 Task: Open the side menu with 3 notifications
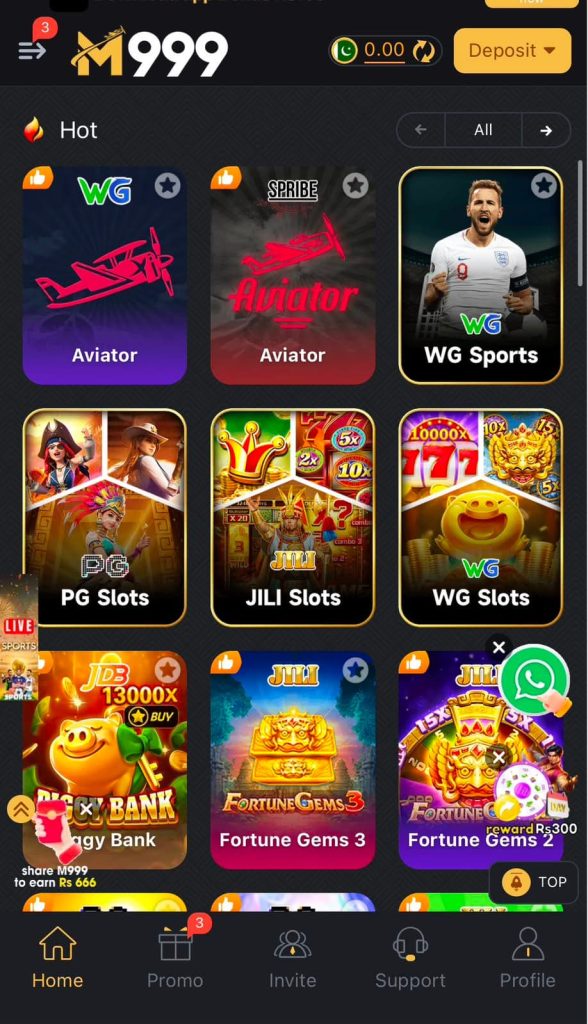32,50
